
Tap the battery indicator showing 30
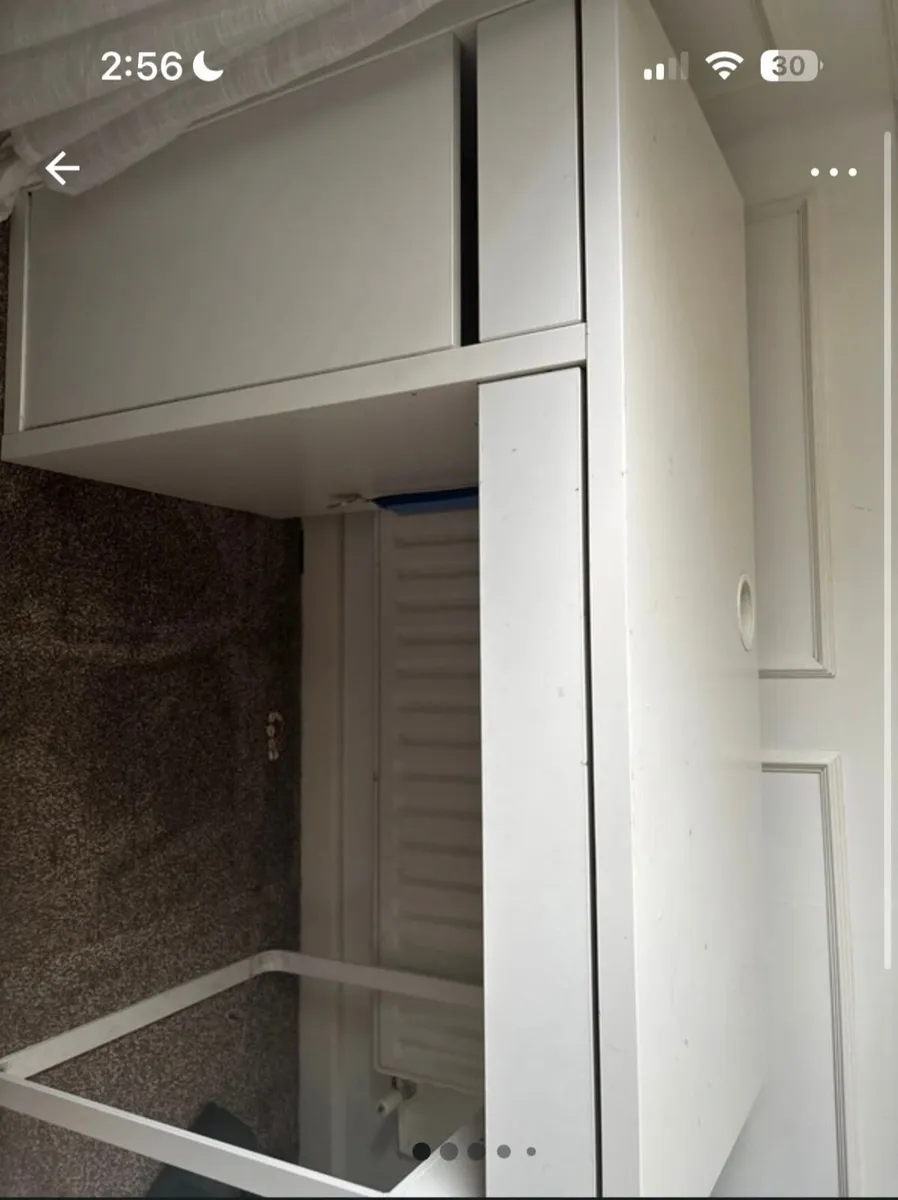(787, 67)
